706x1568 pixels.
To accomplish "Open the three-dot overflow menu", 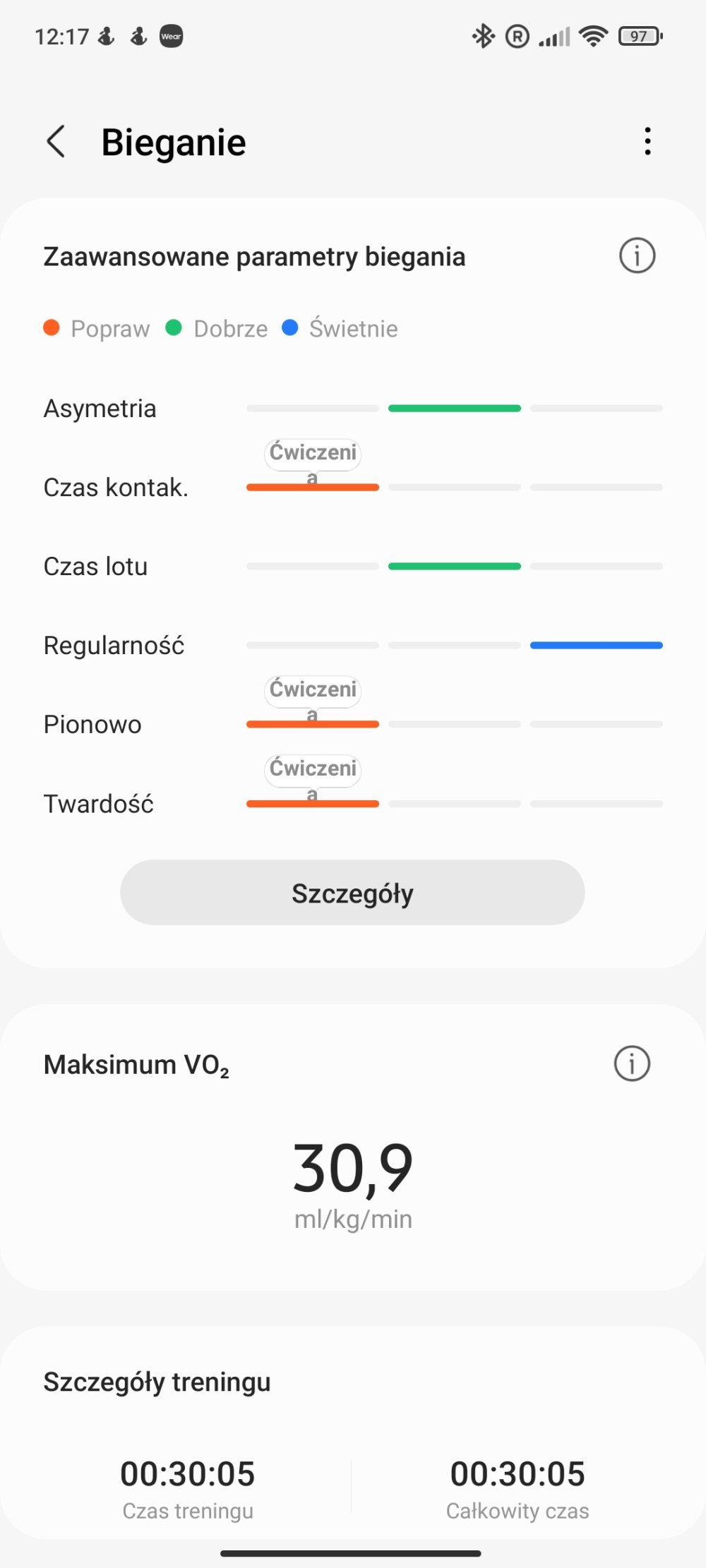I will [647, 141].
